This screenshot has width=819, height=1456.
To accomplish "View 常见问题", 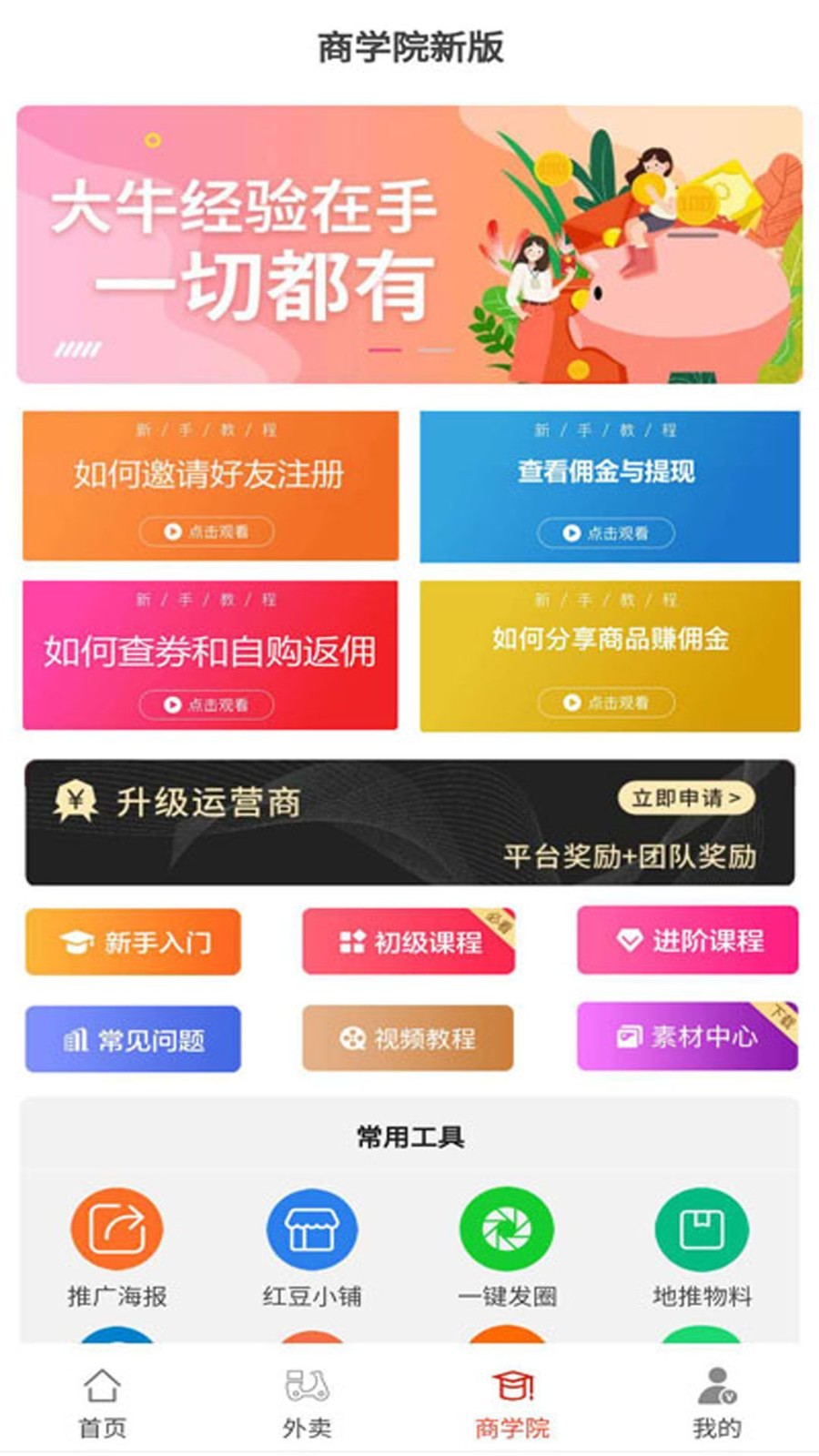I will point(134,1039).
